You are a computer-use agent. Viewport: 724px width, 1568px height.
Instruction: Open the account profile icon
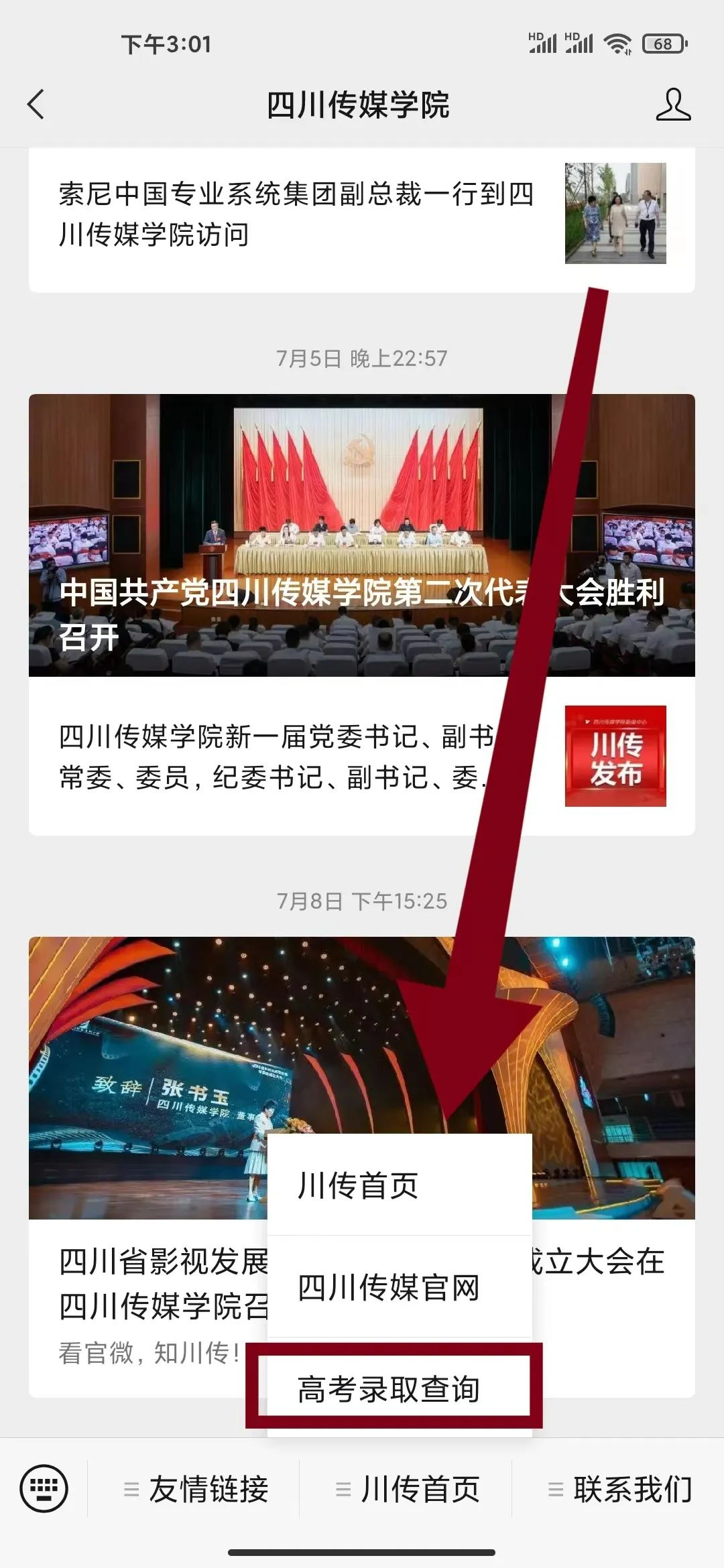pyautogui.click(x=672, y=105)
